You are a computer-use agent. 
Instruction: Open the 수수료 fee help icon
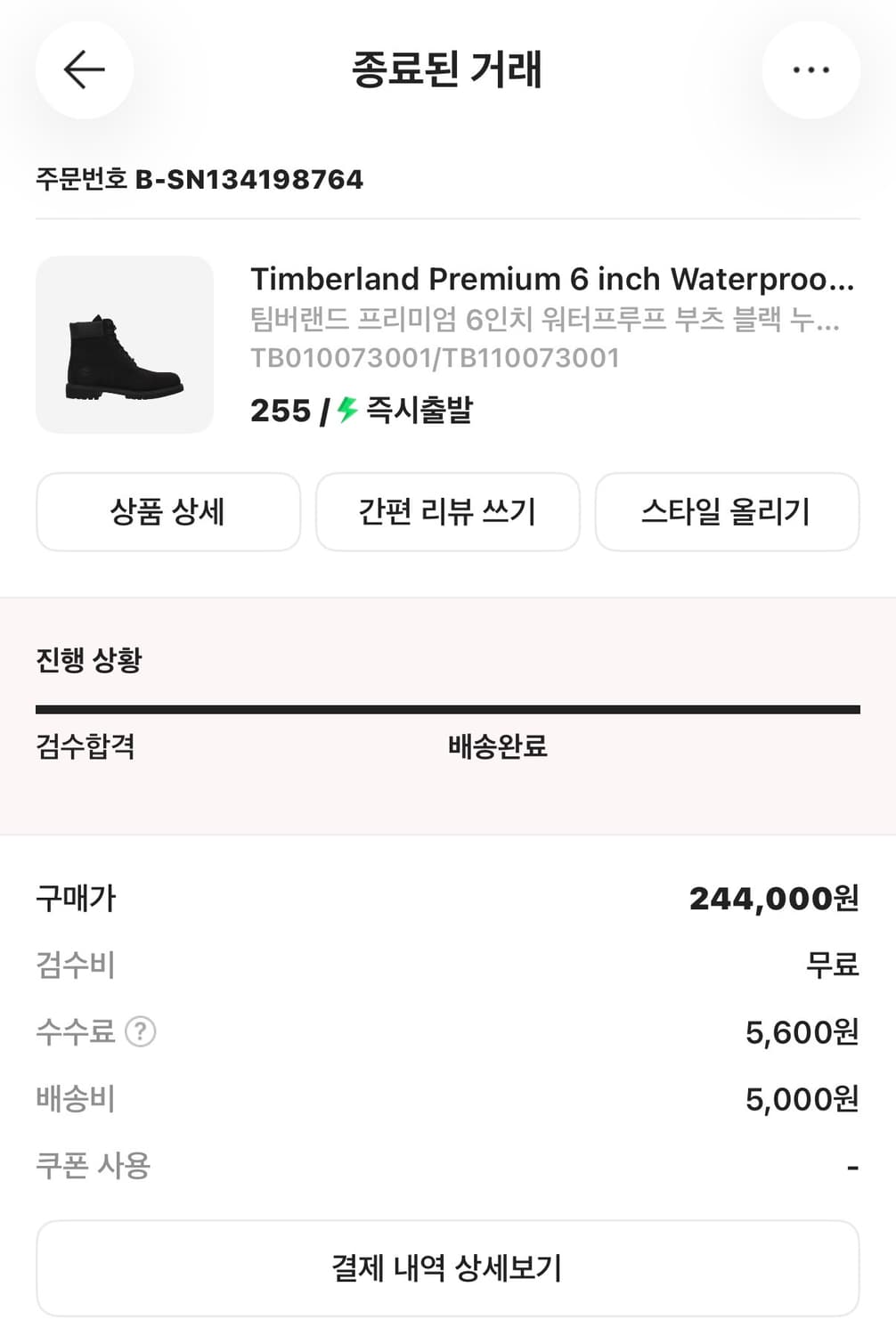pos(141,1032)
